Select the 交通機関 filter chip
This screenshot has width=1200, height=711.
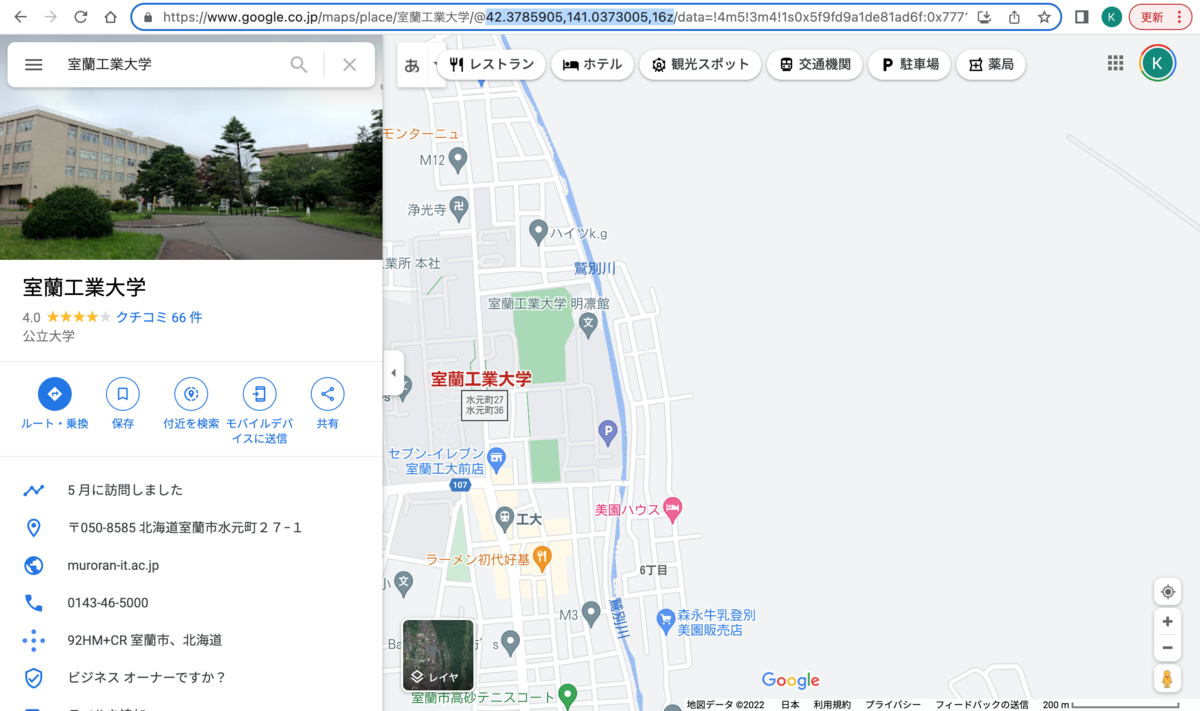(x=814, y=65)
